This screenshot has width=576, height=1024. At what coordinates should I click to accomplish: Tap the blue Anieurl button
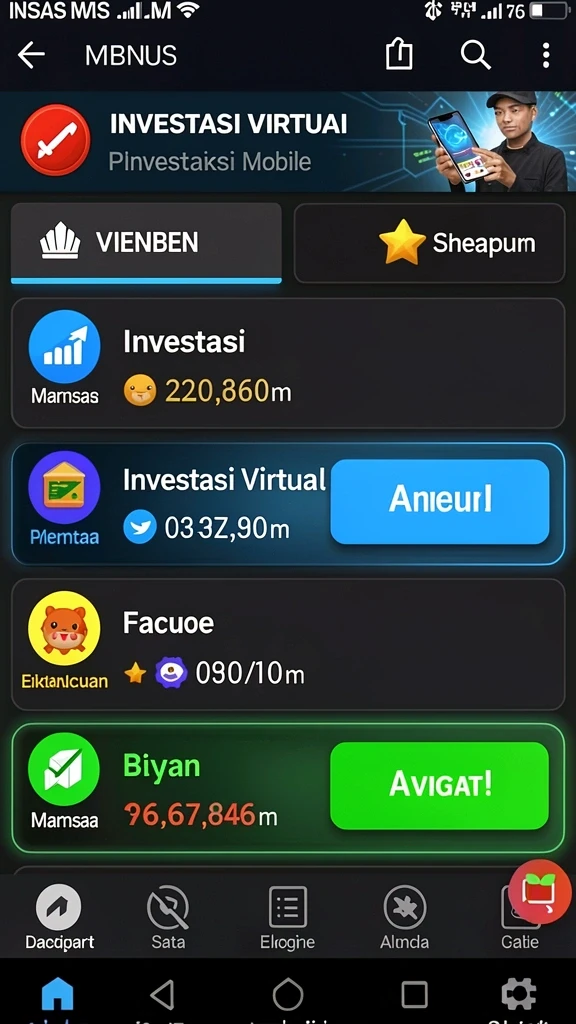[x=440, y=502]
